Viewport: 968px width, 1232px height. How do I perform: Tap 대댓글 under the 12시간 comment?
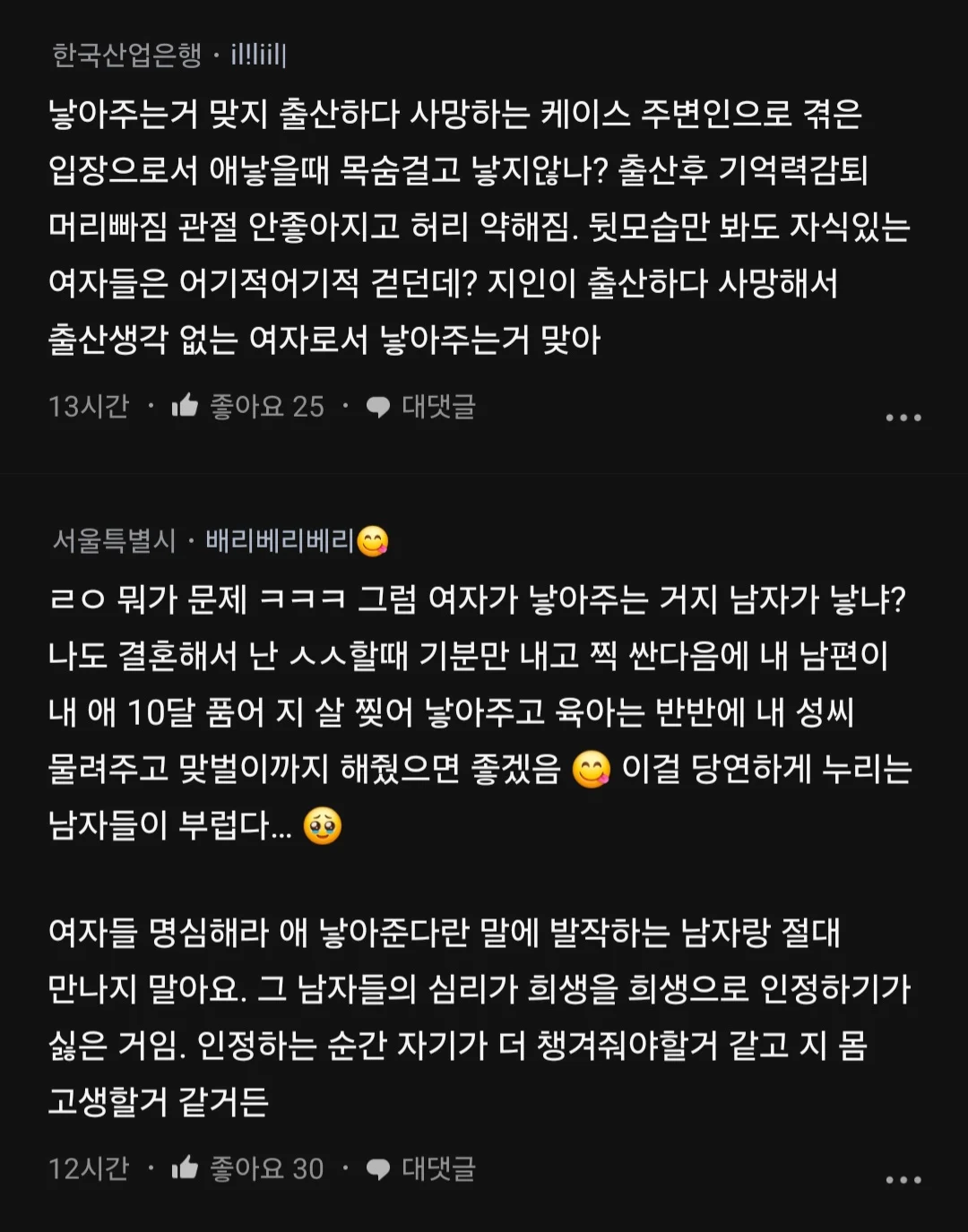coord(421,1169)
